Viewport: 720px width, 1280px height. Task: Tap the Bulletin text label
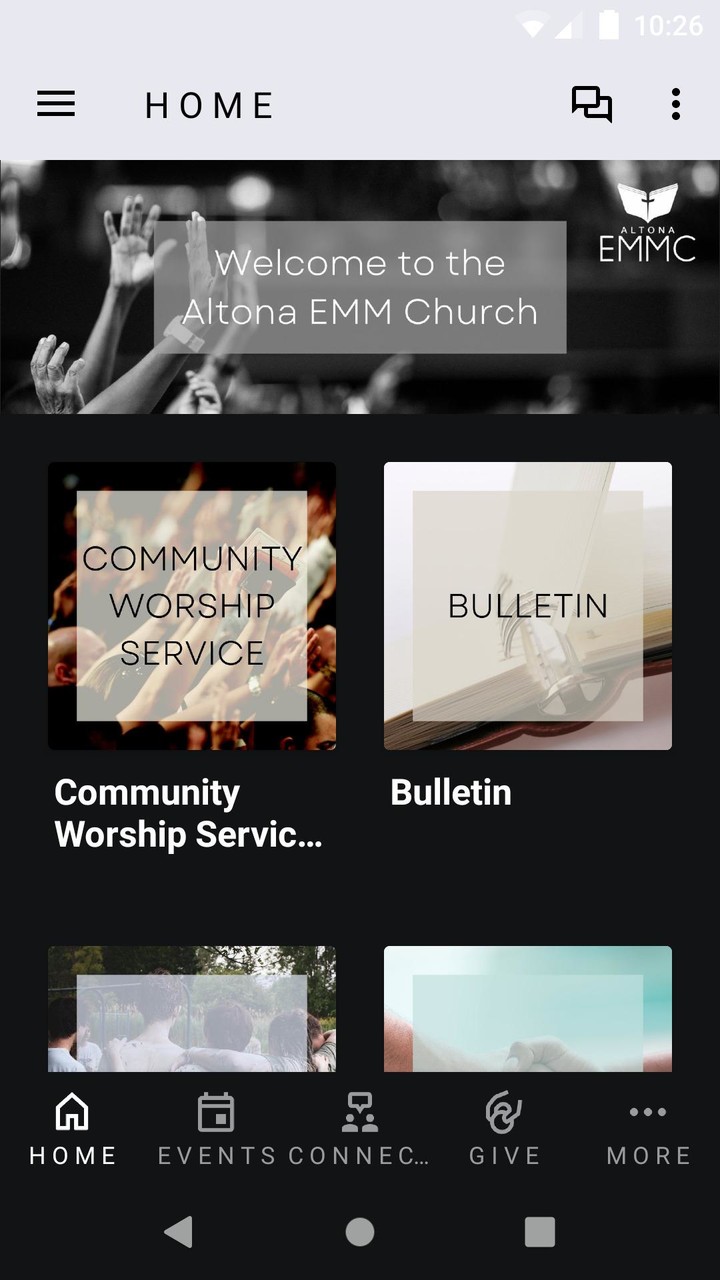coord(450,792)
